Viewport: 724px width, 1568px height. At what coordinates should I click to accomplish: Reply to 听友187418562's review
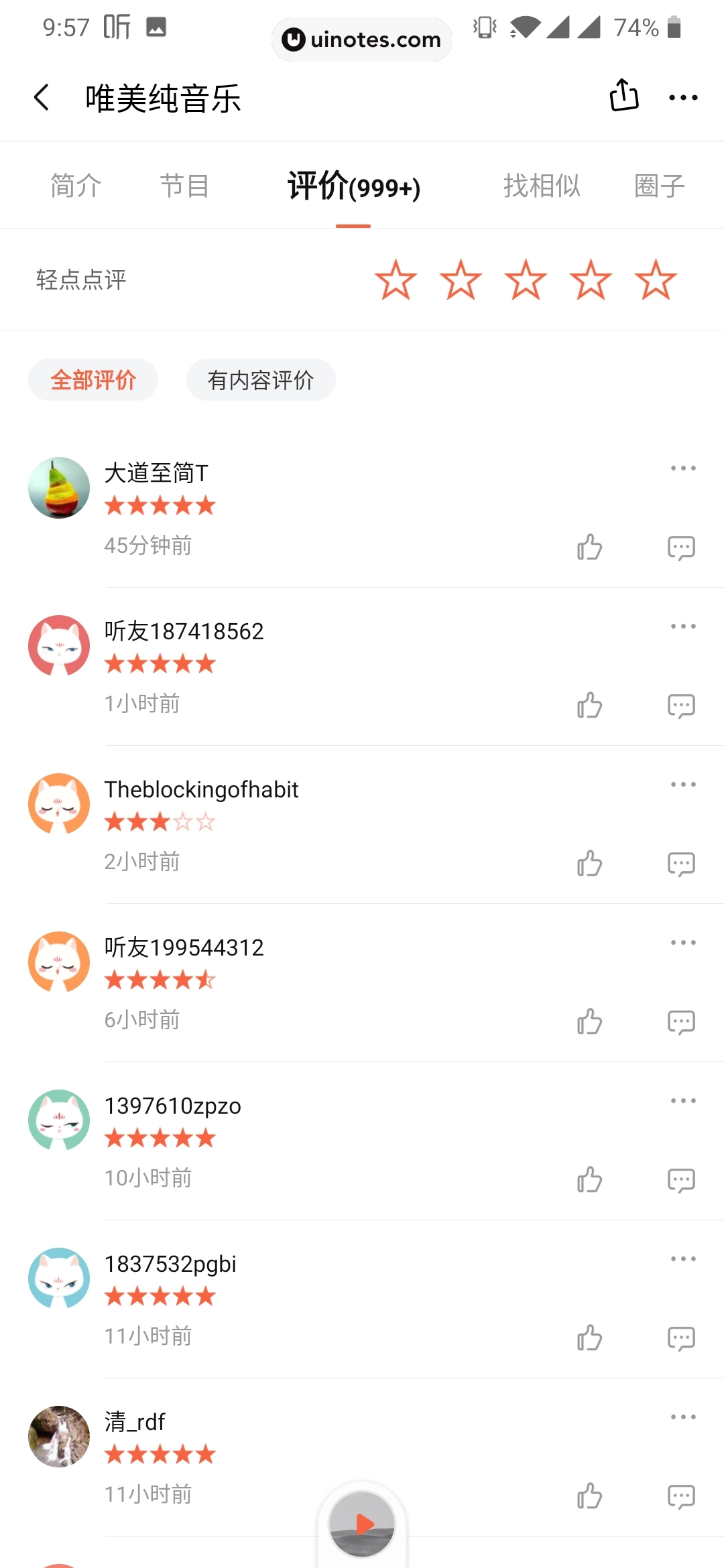click(681, 705)
